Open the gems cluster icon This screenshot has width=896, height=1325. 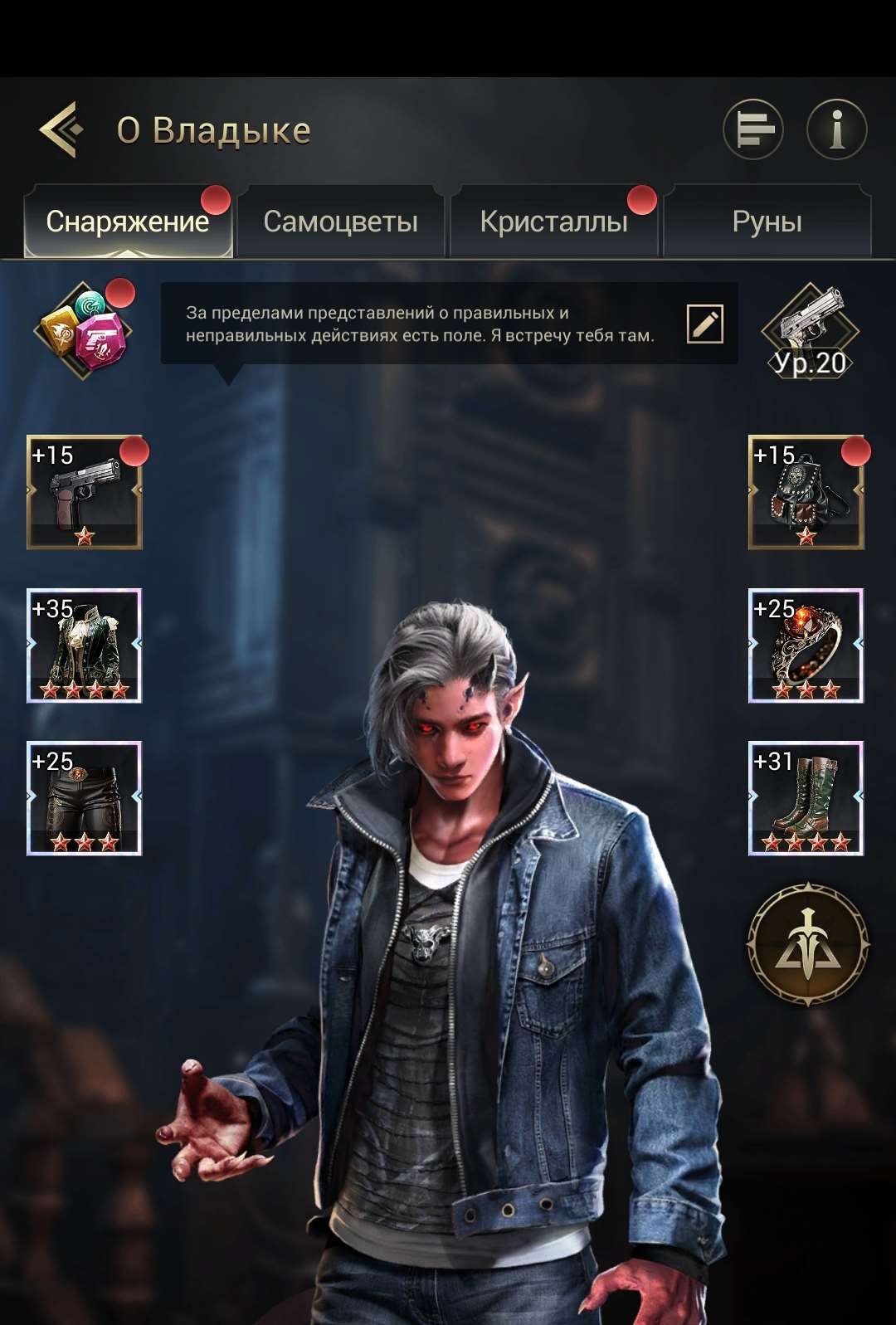84,330
